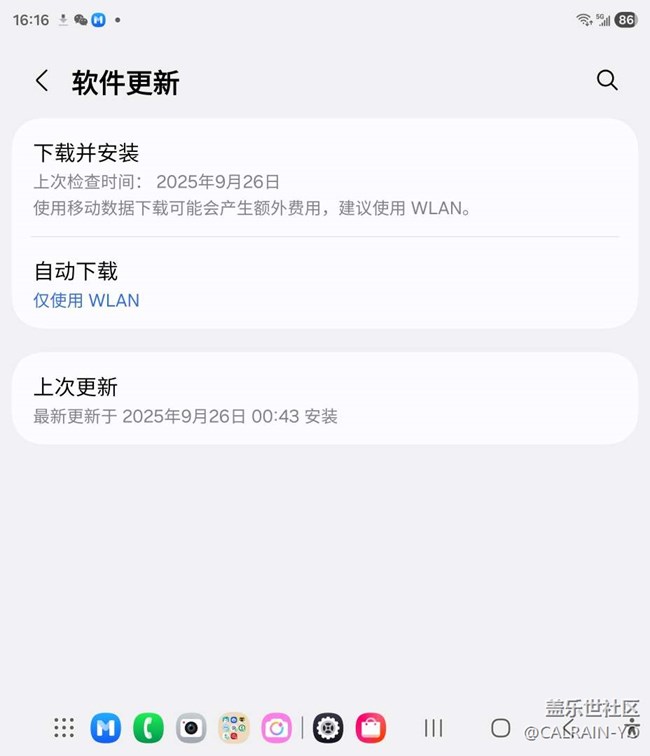The height and width of the screenshot is (756, 650).
Task: Go back from the 软件更新 screen
Action: 42,81
